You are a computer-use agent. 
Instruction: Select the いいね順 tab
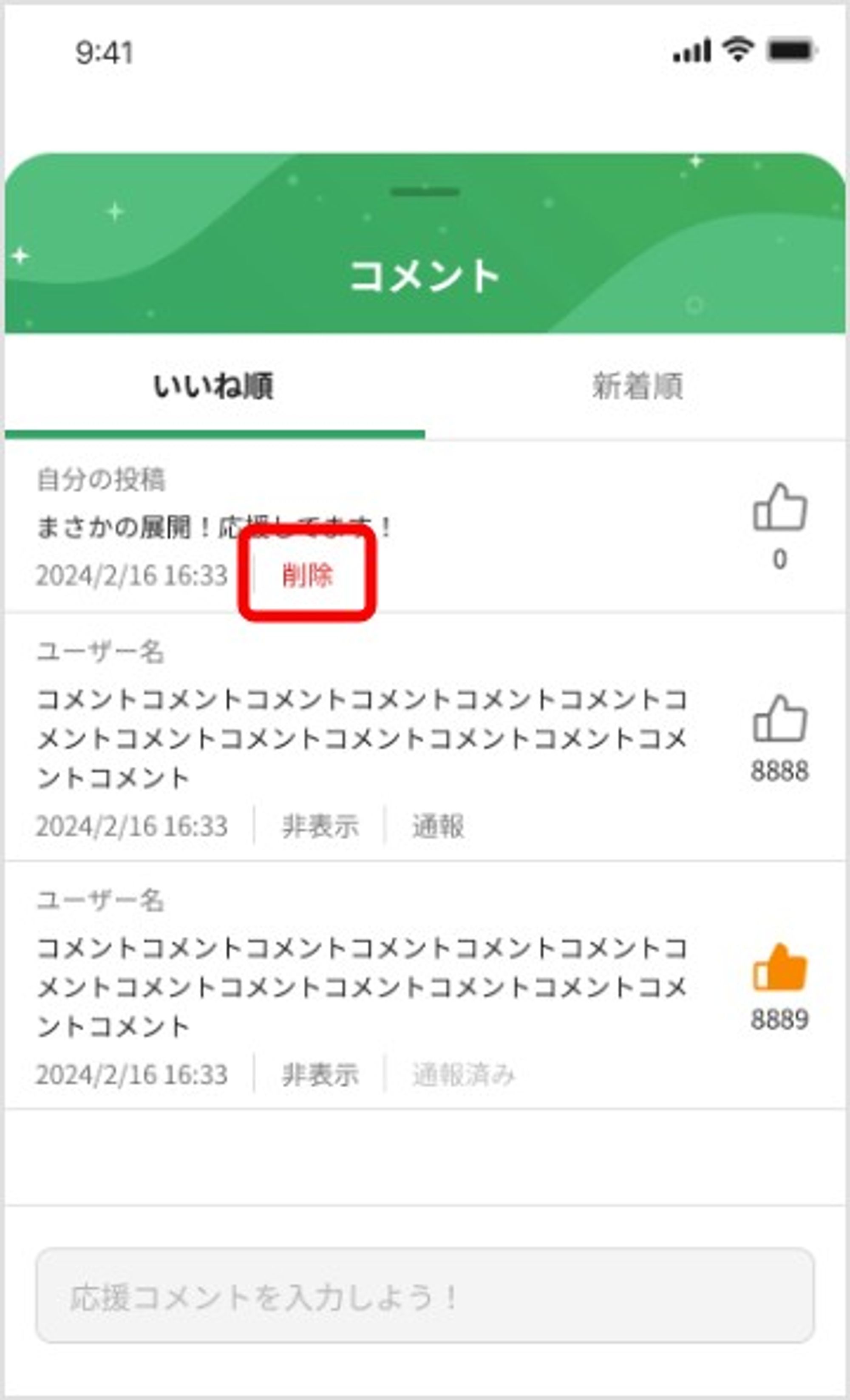point(214,386)
